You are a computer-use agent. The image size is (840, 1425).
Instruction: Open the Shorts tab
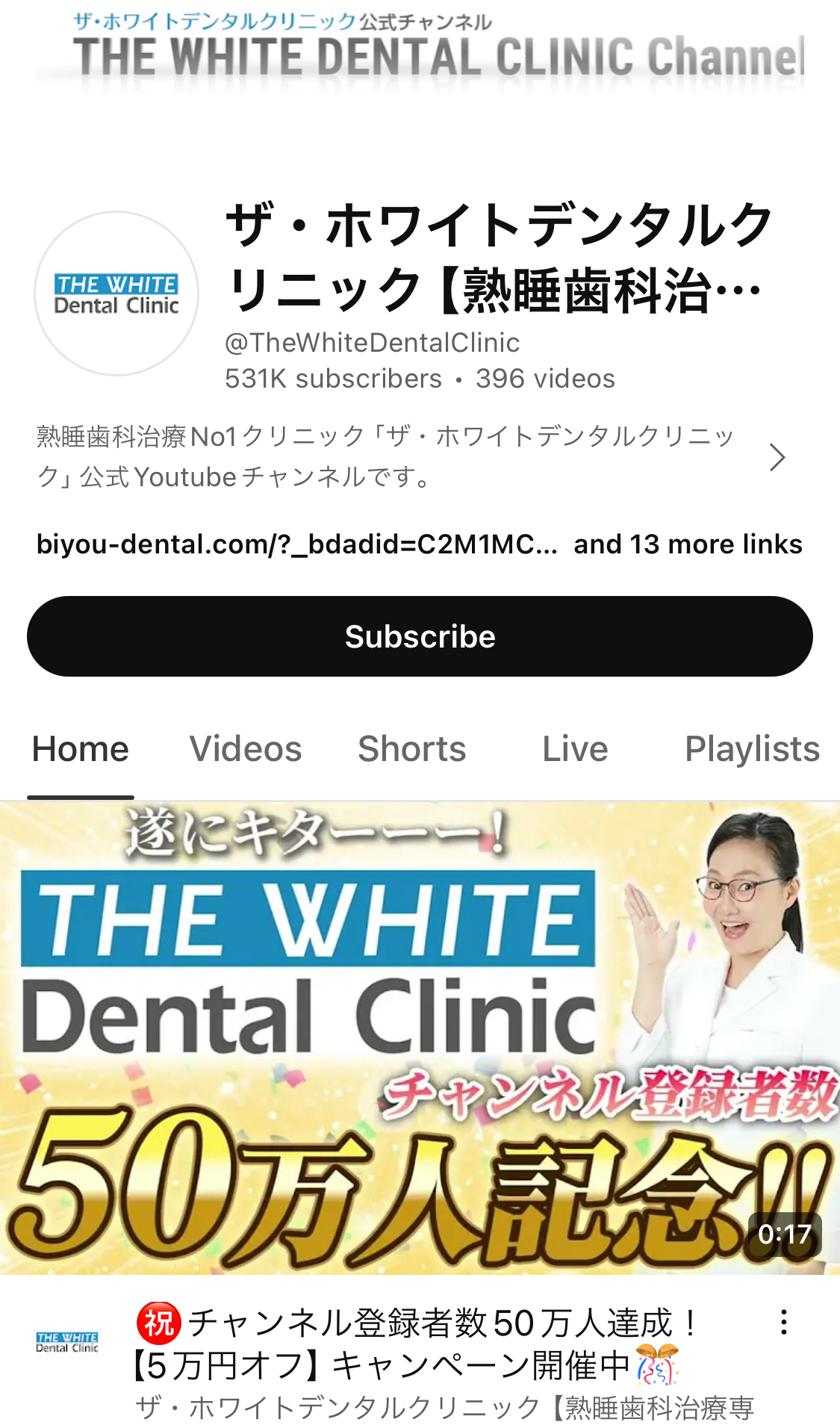point(411,748)
